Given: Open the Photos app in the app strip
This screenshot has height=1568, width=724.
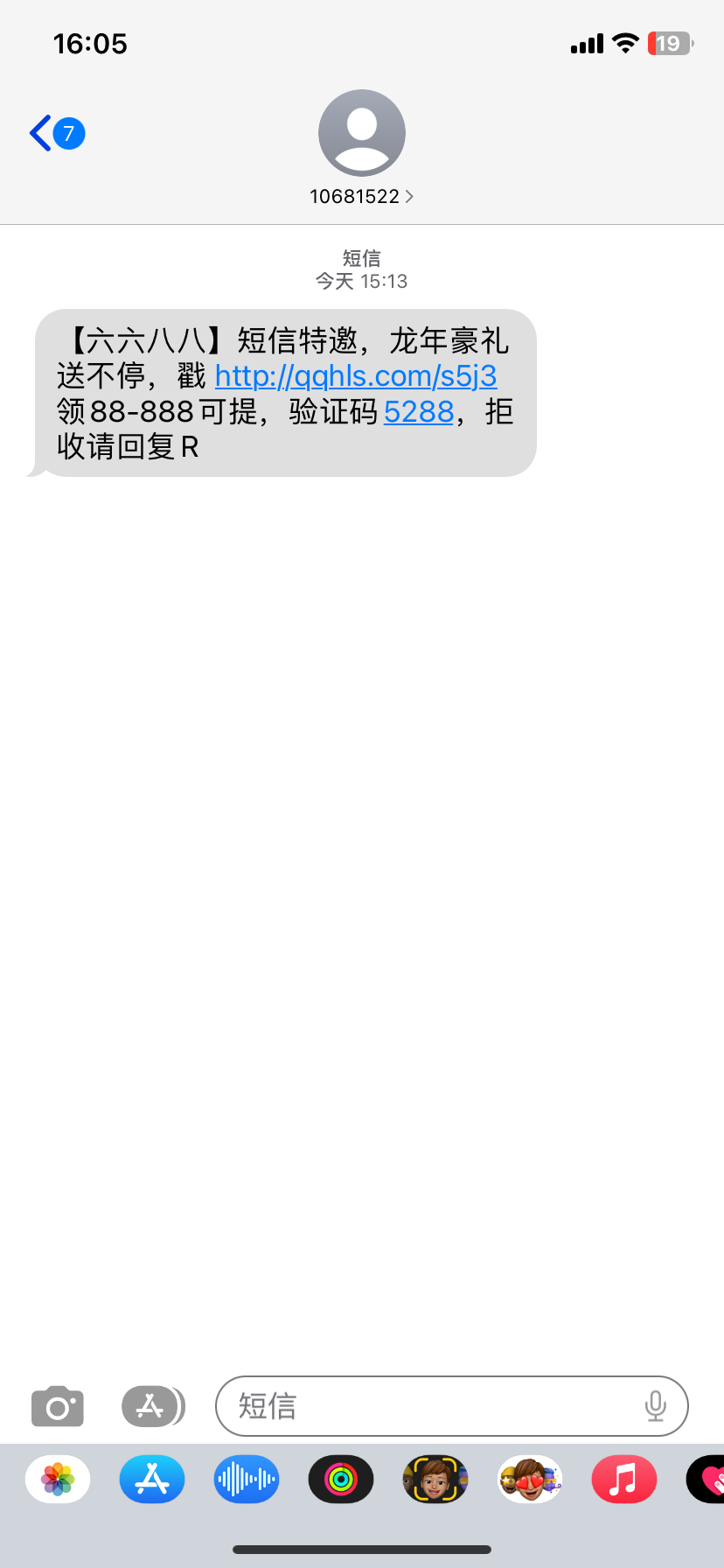Looking at the screenshot, I should (x=58, y=1480).
